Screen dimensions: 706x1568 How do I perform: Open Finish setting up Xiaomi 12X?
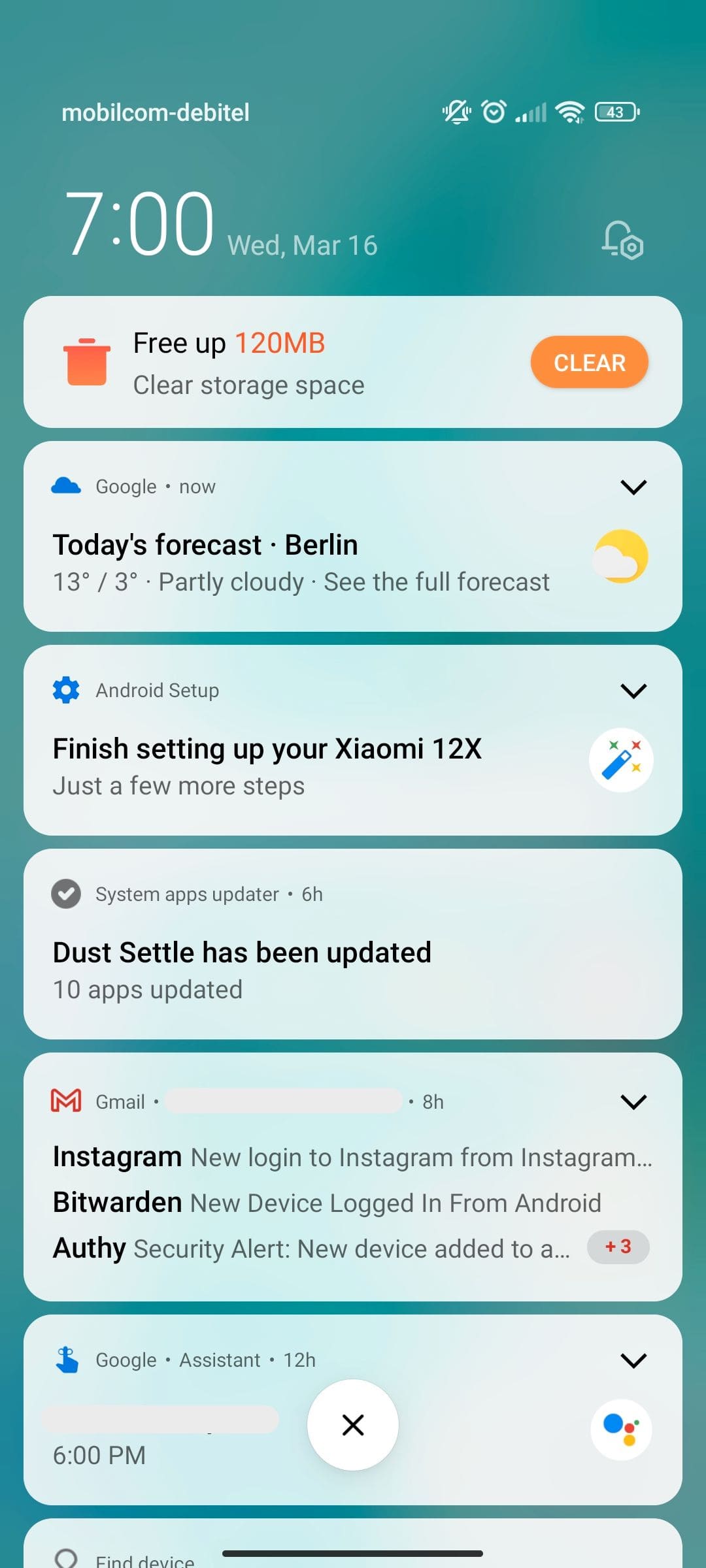pos(353,740)
